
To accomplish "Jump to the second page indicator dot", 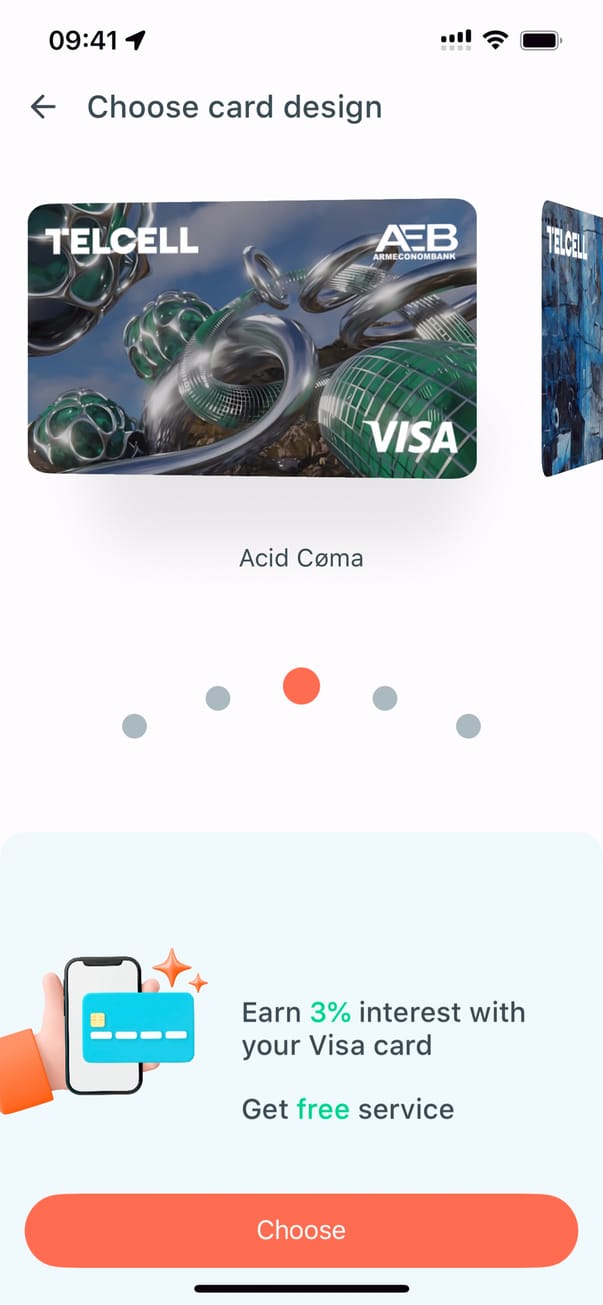I will [x=218, y=698].
